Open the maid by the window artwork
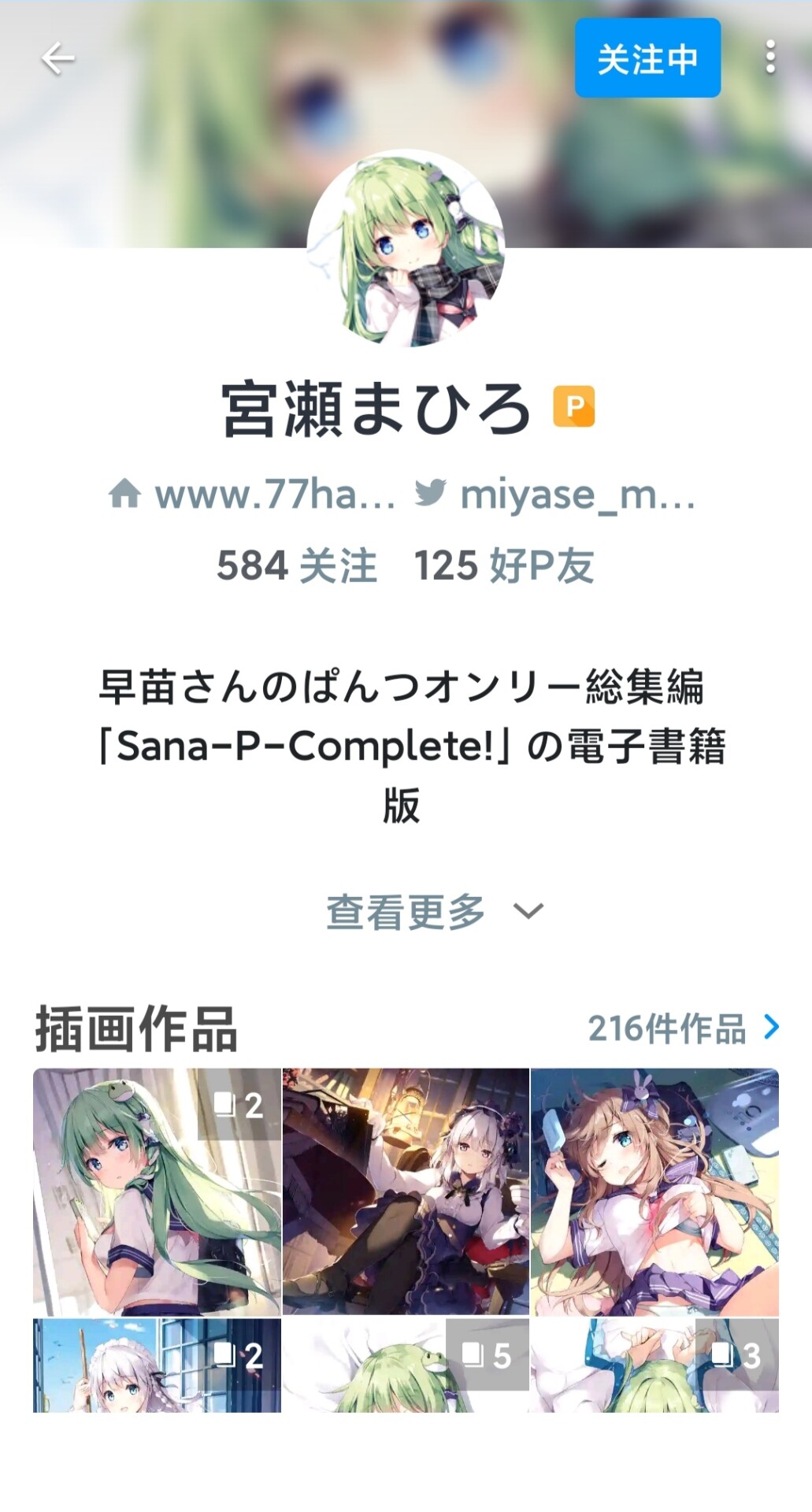Viewport: 812px width, 1512px height. [157, 1366]
